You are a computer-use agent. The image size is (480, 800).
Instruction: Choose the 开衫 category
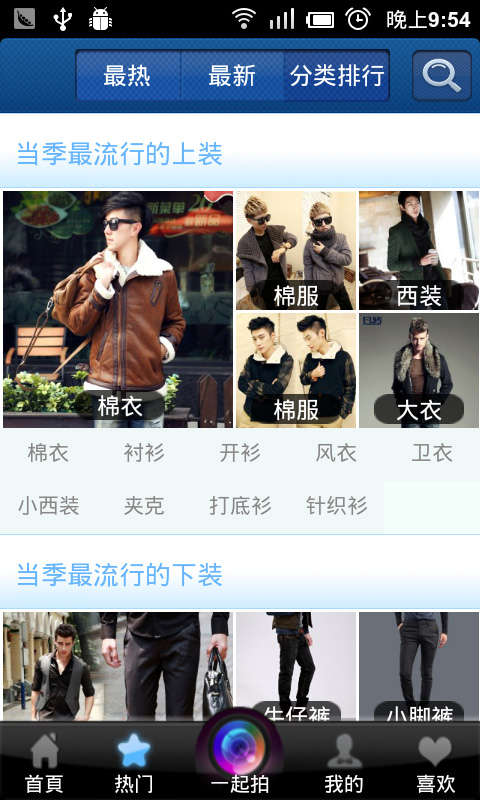pyautogui.click(x=240, y=453)
